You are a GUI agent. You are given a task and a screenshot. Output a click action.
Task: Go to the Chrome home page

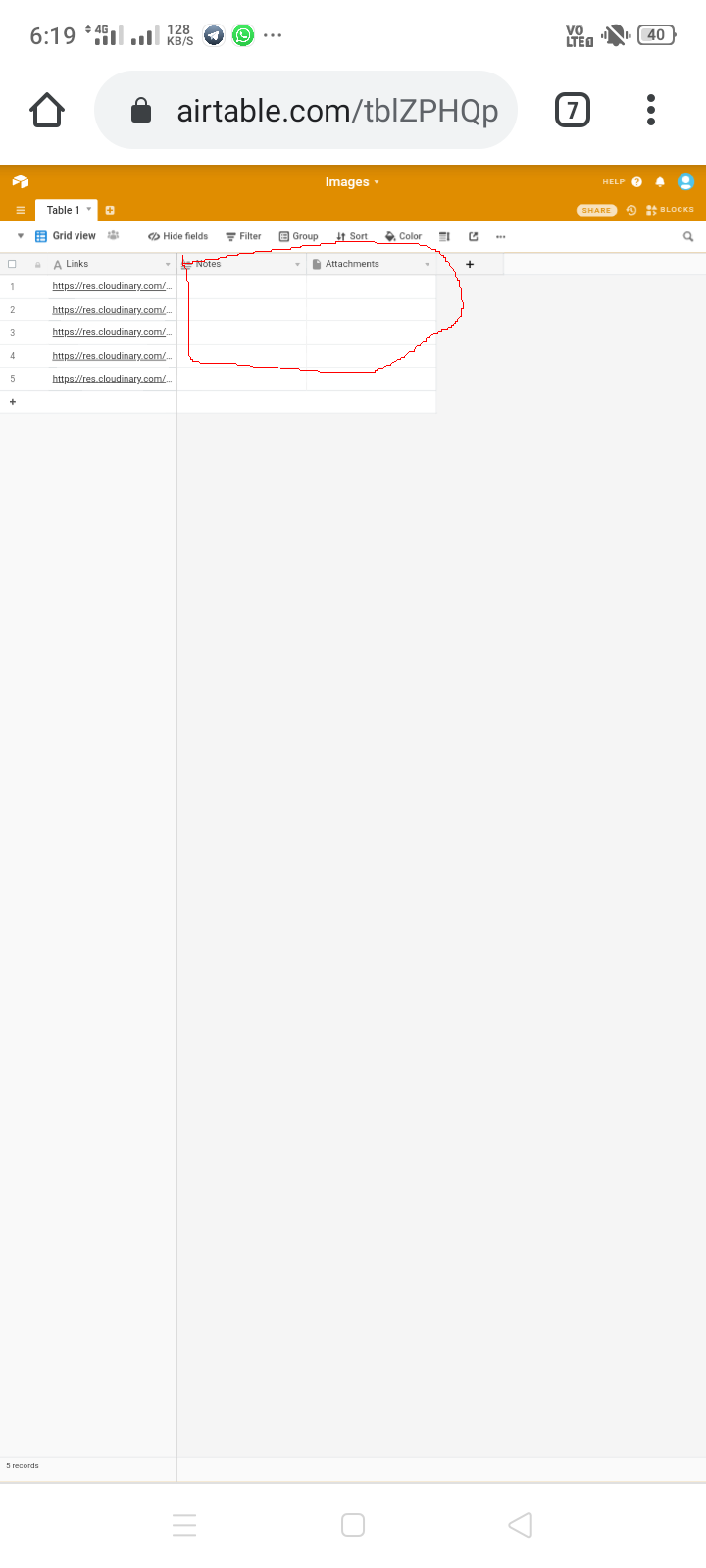pos(47,110)
